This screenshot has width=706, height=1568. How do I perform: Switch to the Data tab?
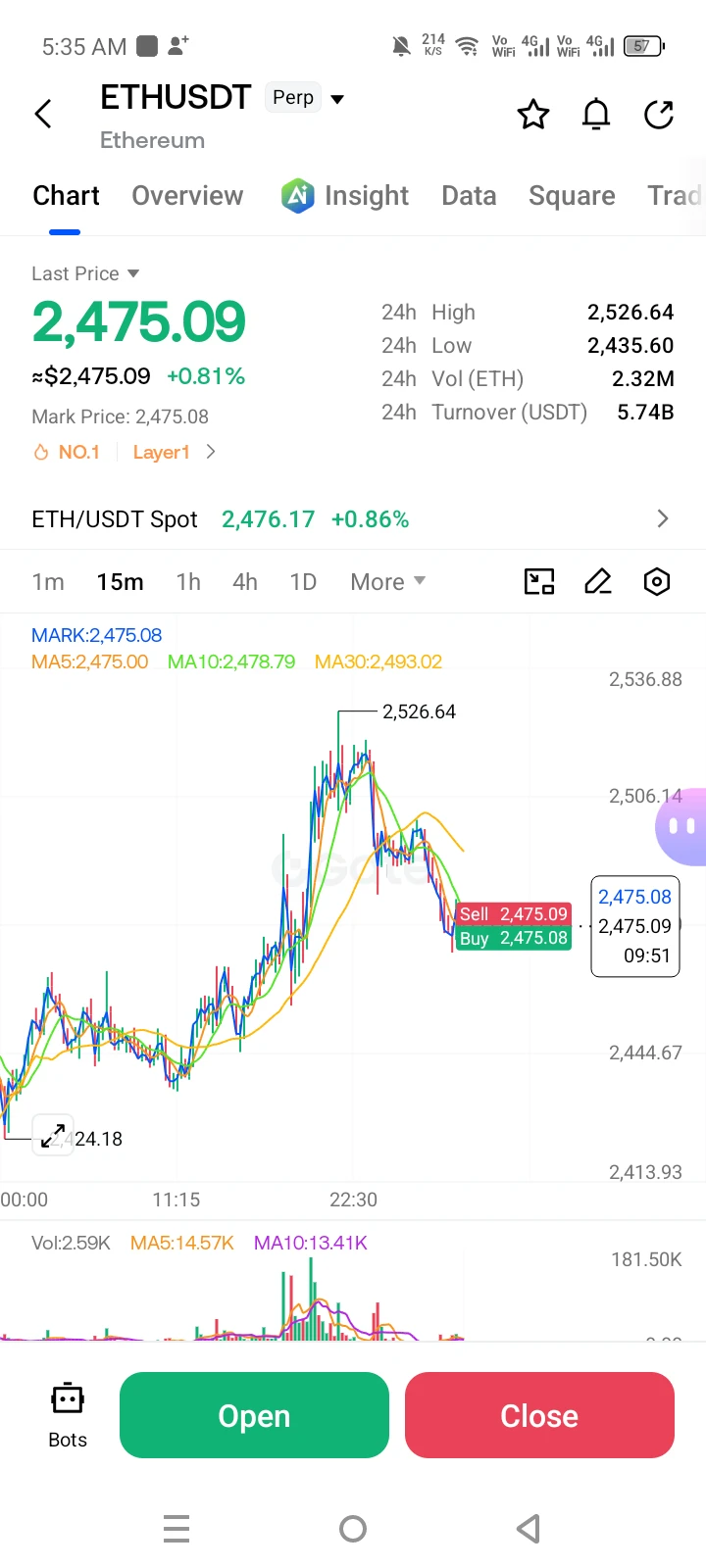(469, 196)
